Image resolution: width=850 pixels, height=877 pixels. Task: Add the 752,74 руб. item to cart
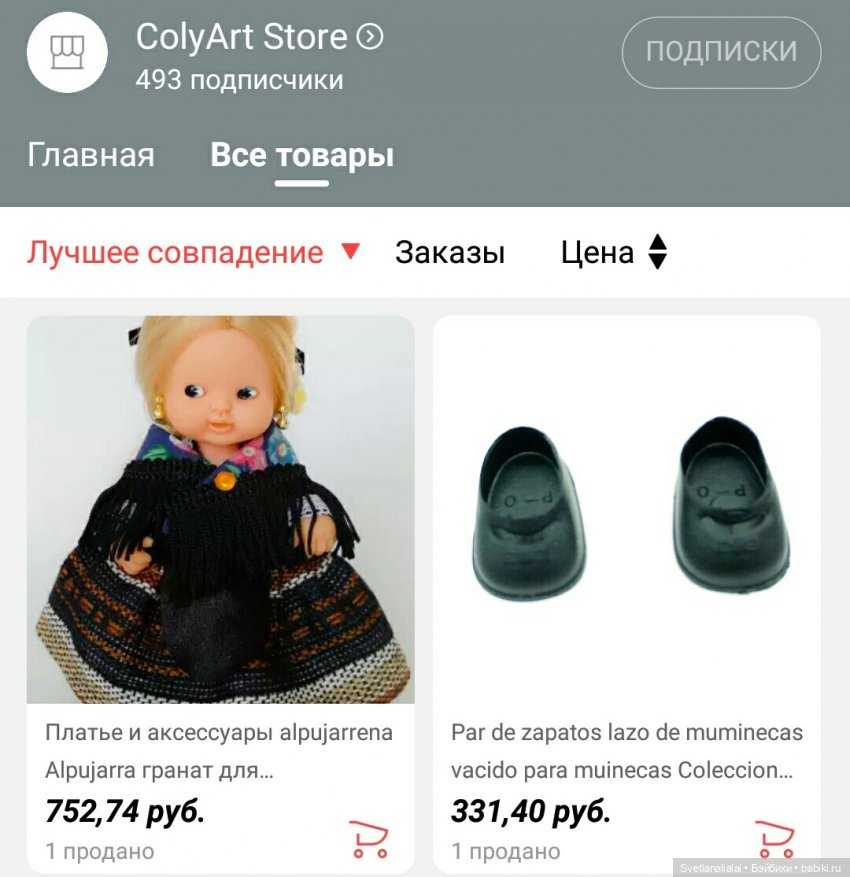pyautogui.click(x=369, y=838)
